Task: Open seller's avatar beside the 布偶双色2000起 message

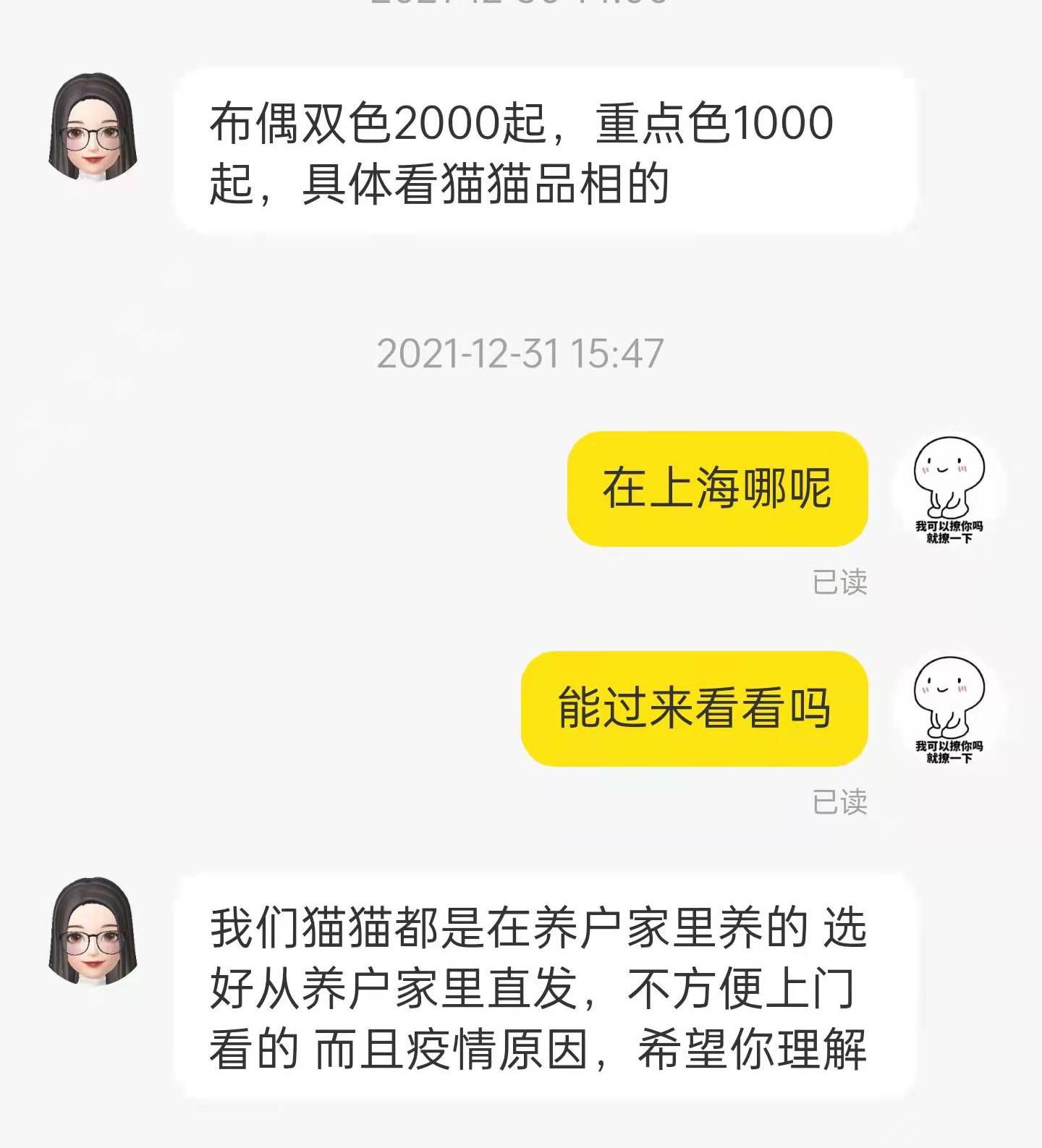Action: [93, 127]
